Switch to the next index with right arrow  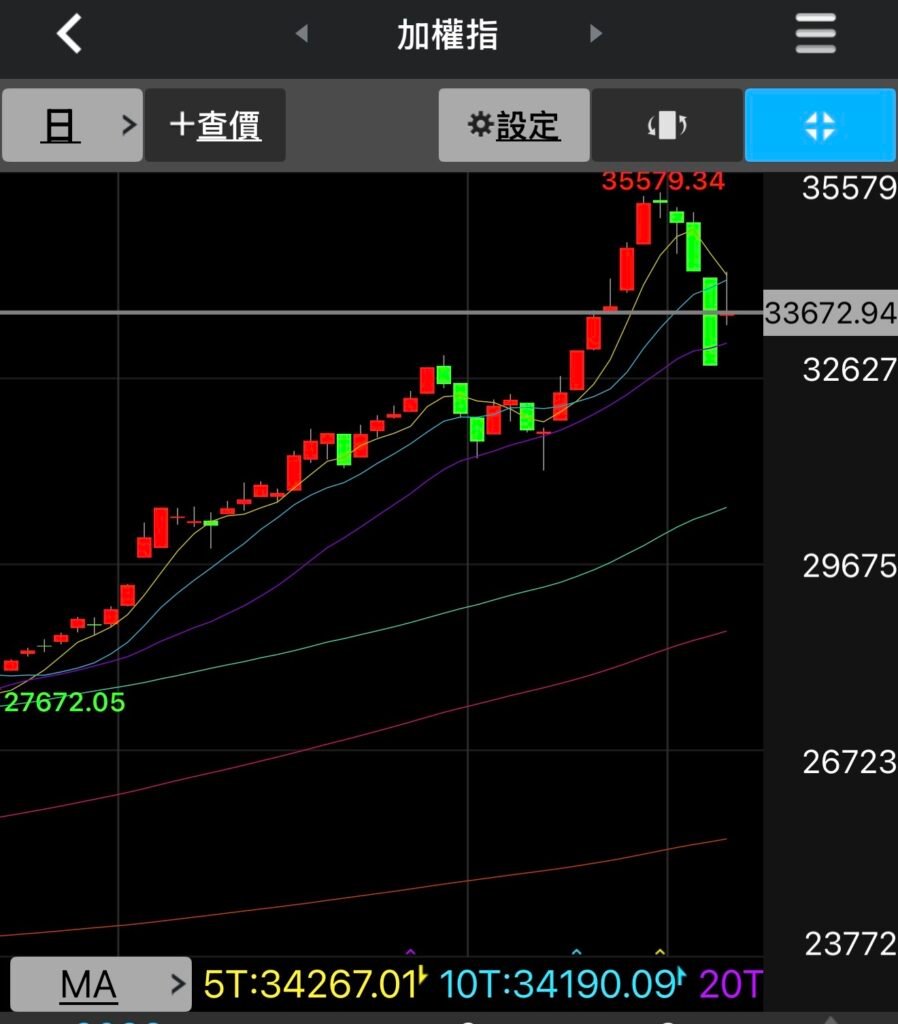pos(596,35)
